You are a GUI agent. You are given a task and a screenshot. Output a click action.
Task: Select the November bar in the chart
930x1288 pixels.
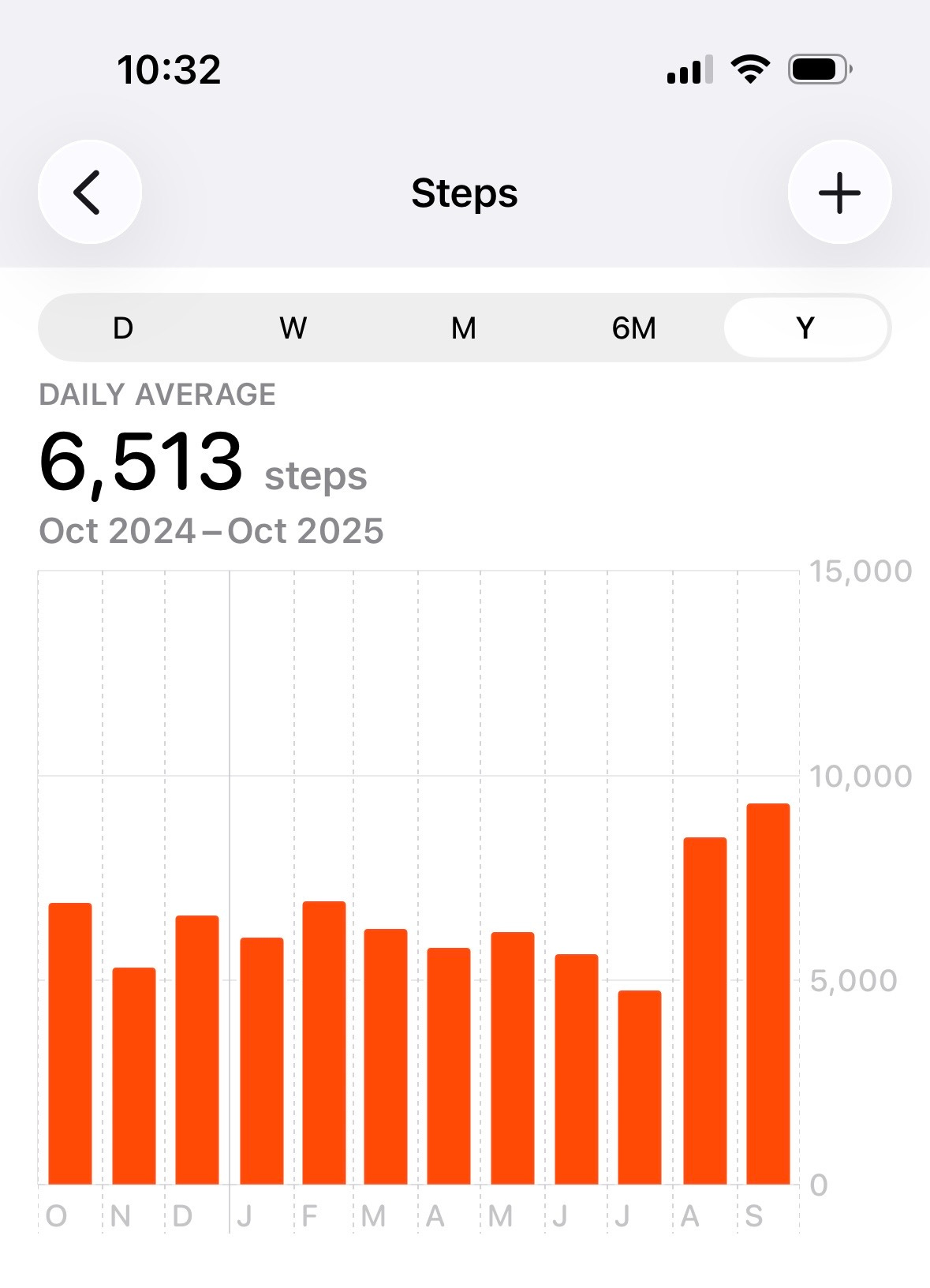134,1076
